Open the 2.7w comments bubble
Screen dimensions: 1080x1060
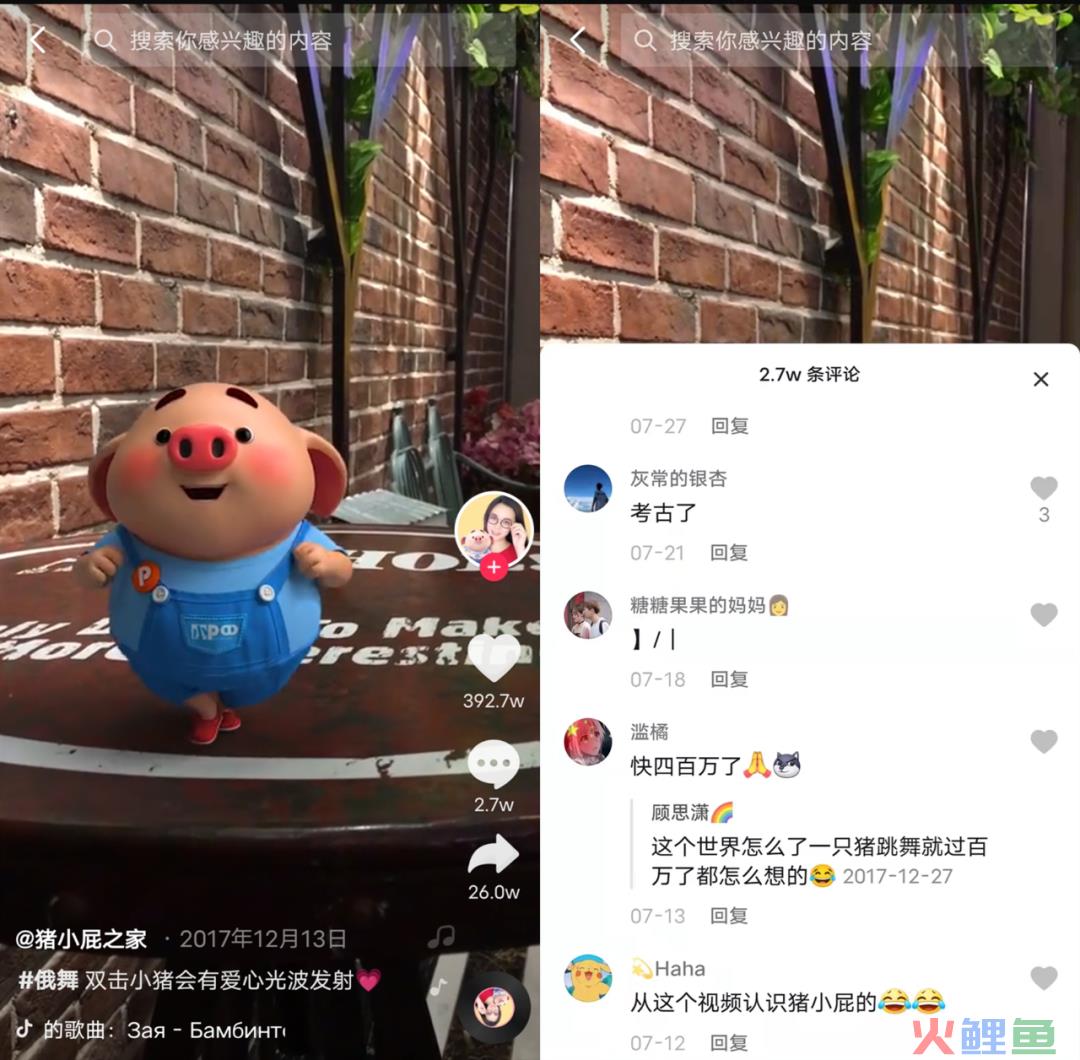point(493,766)
